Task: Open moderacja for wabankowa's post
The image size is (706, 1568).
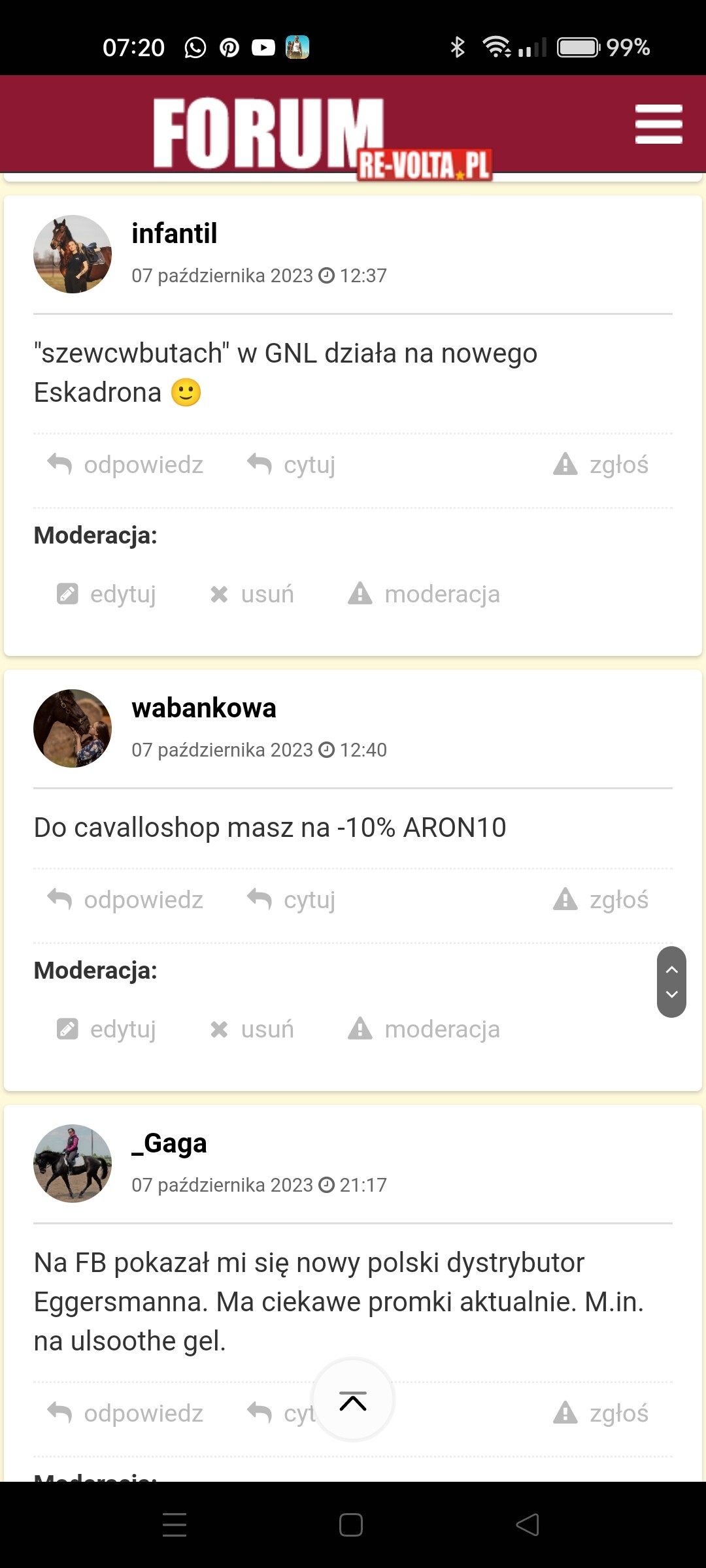Action: point(424,1029)
